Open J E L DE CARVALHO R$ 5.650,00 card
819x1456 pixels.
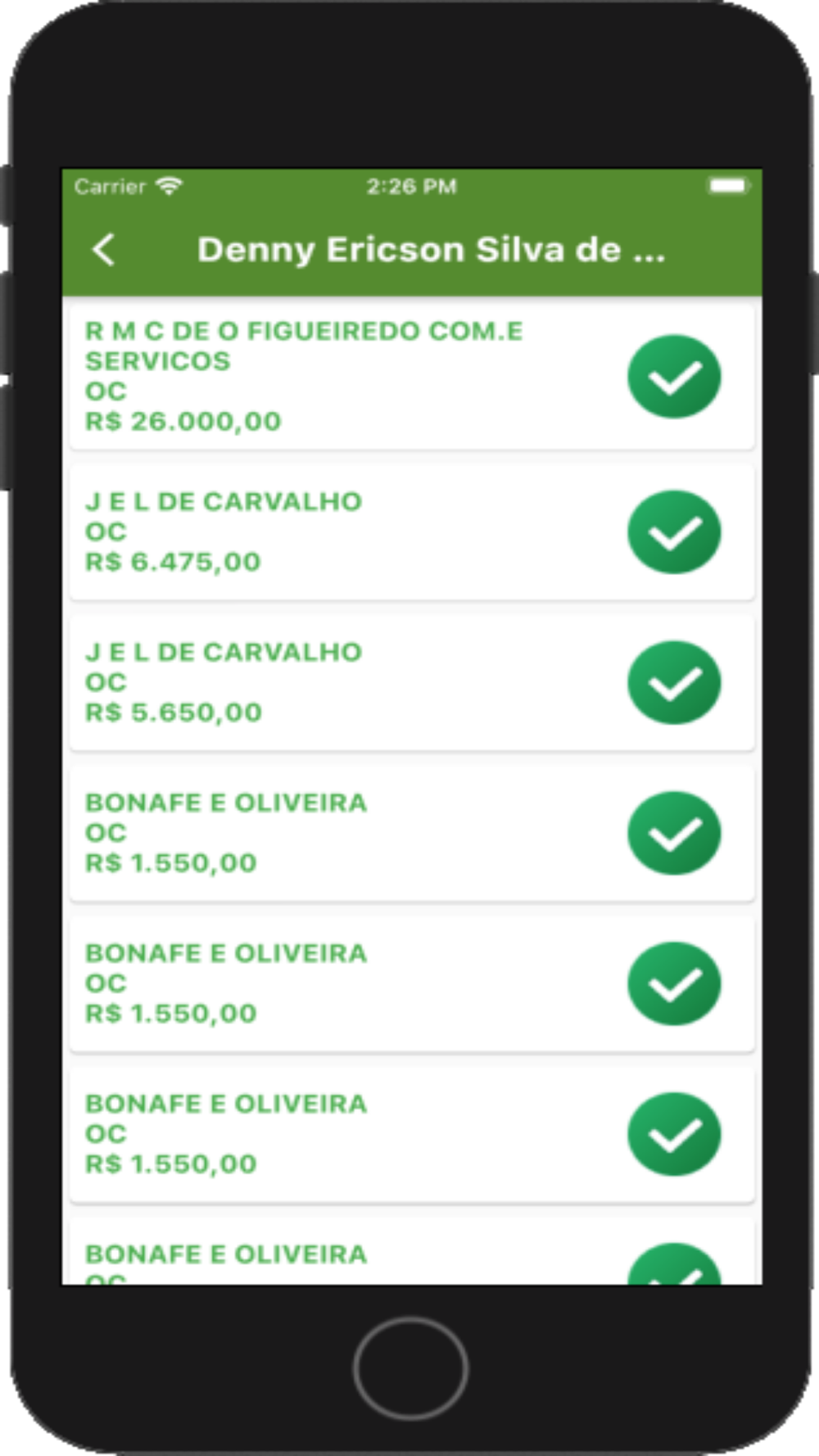(411, 682)
